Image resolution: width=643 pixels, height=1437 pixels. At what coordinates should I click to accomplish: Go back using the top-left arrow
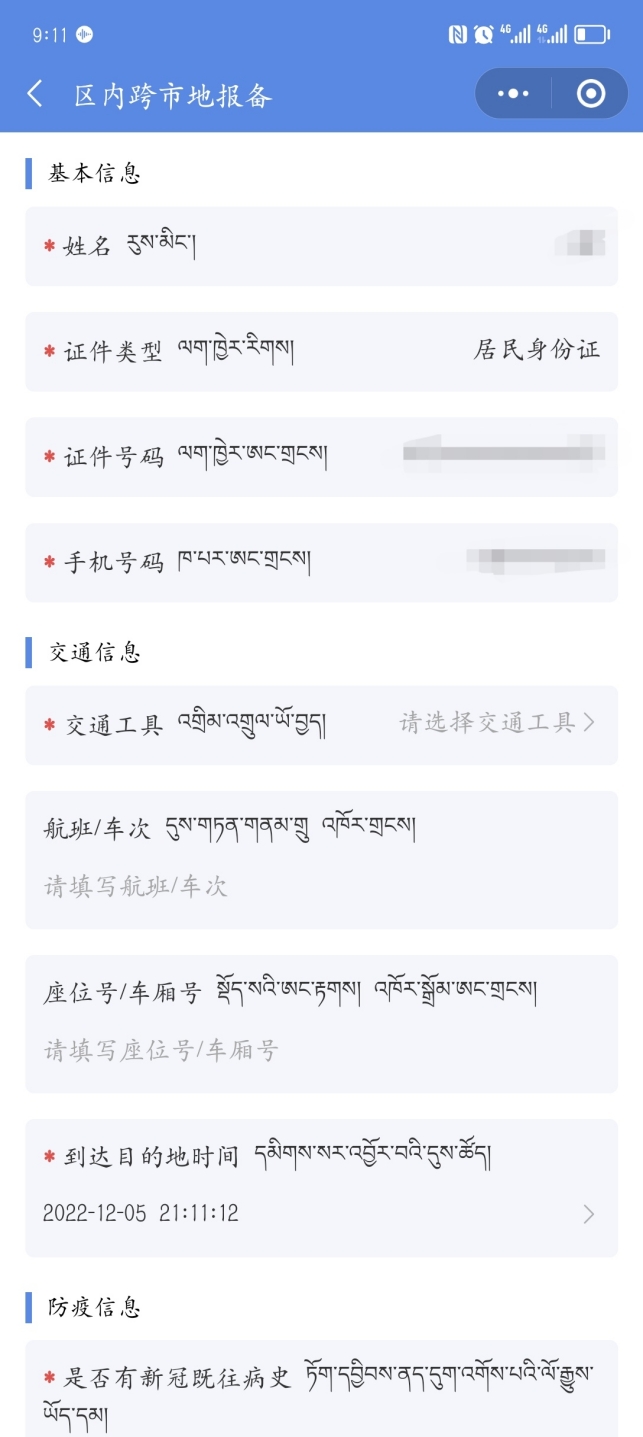(35, 94)
